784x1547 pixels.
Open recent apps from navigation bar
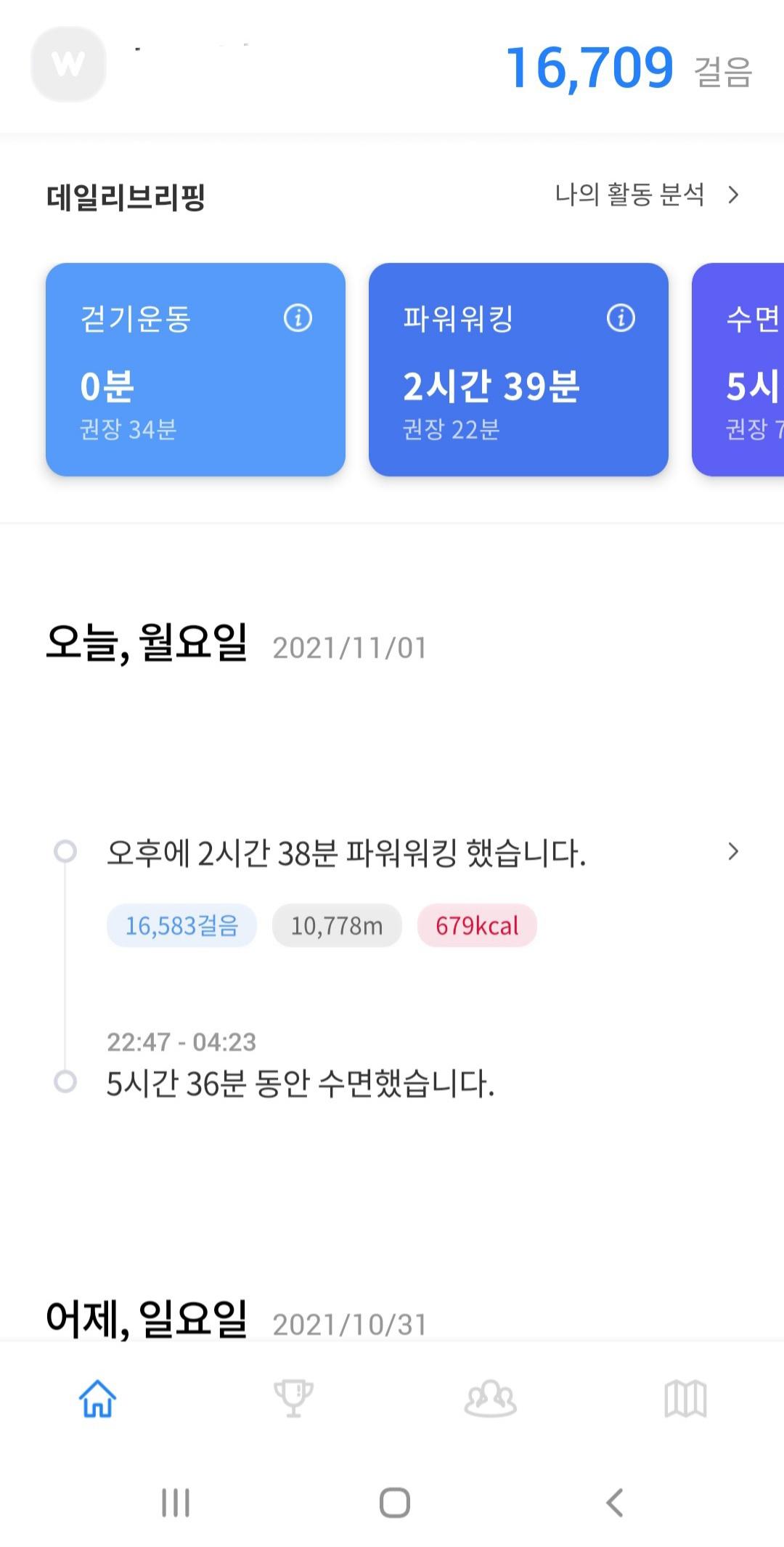[x=176, y=1503]
